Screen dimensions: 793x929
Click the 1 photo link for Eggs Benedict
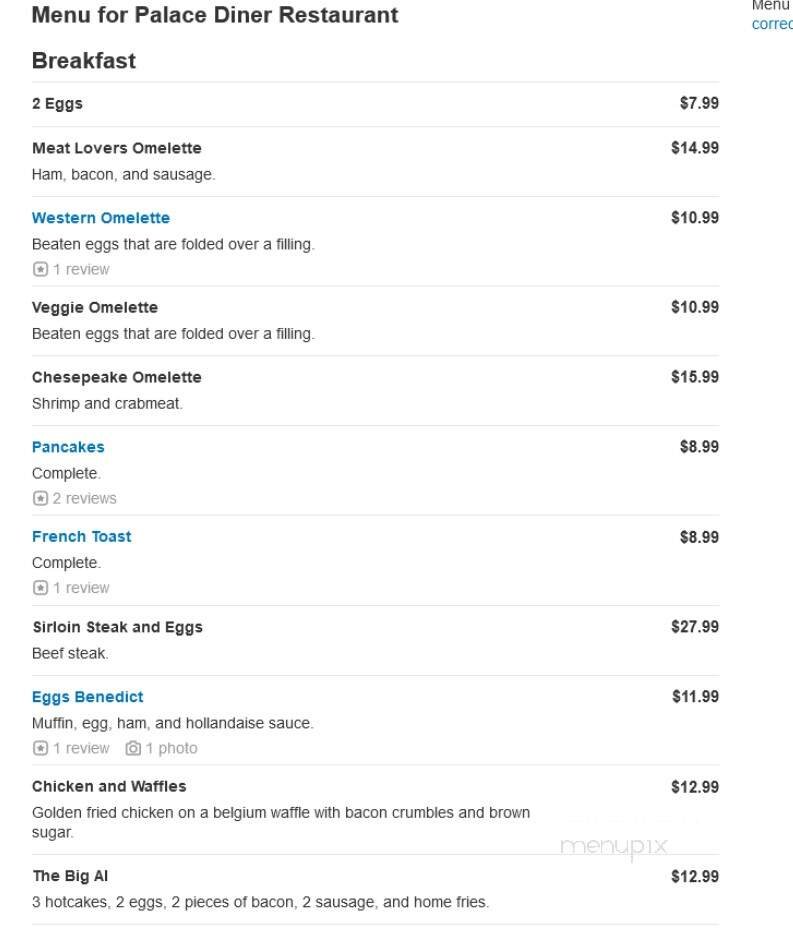tap(173, 748)
